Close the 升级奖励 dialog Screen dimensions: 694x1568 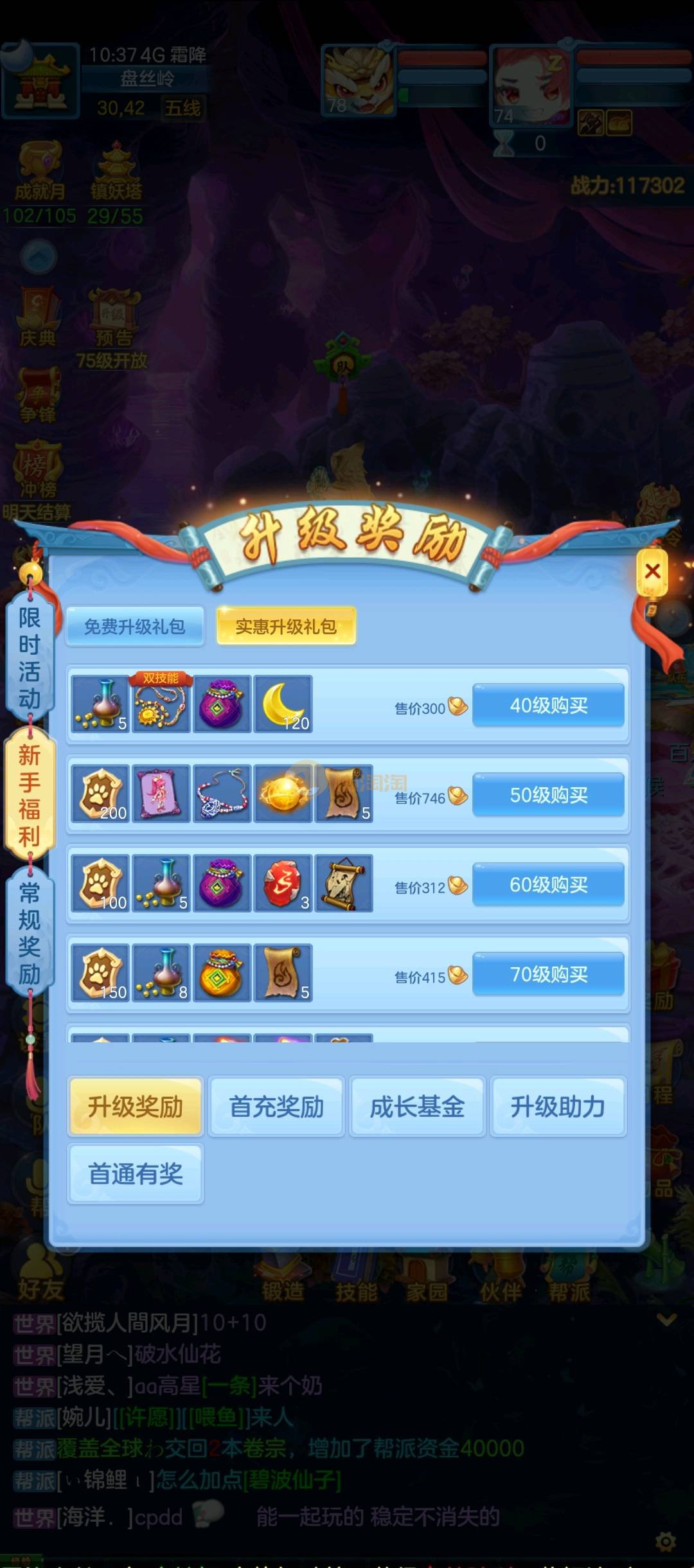click(652, 571)
